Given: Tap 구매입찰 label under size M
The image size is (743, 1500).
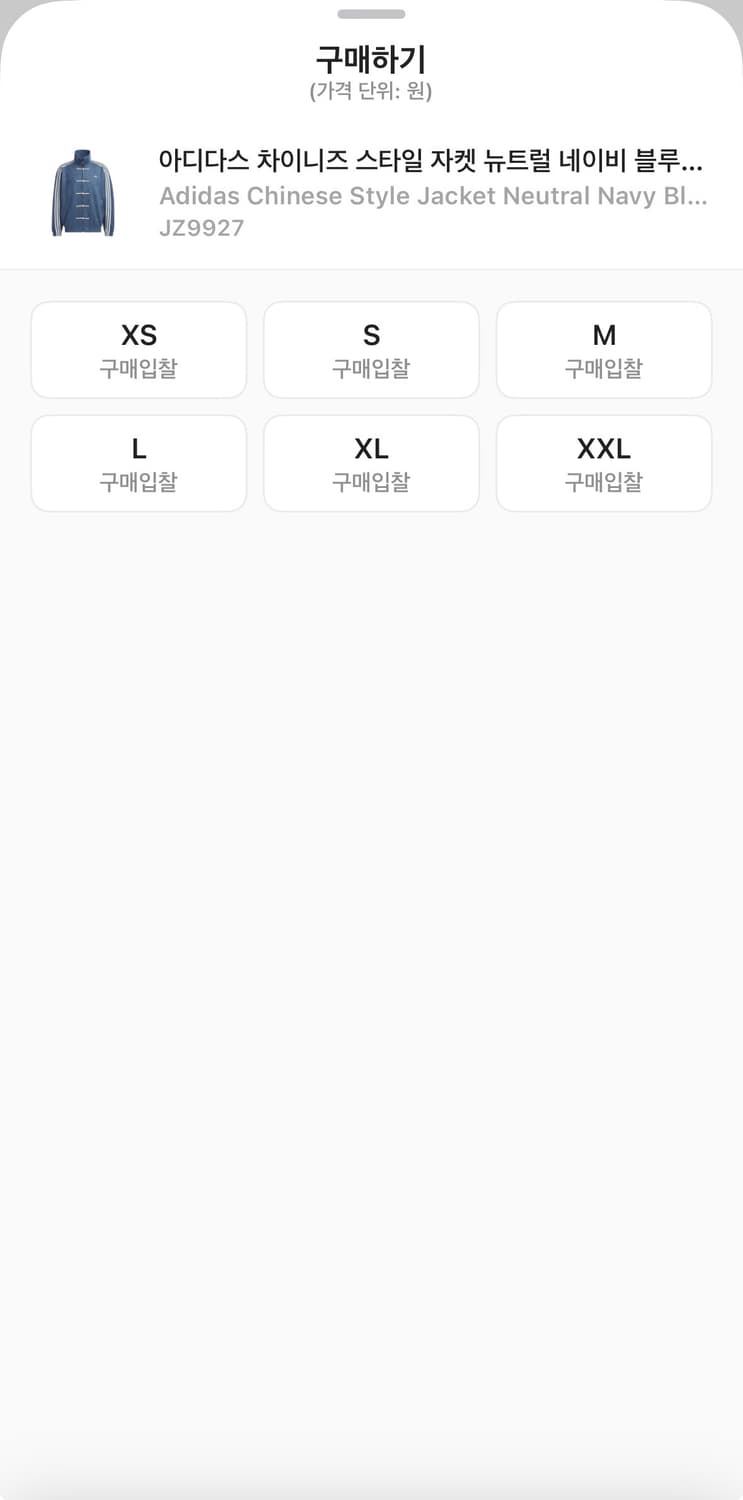Looking at the screenshot, I should point(604,369).
